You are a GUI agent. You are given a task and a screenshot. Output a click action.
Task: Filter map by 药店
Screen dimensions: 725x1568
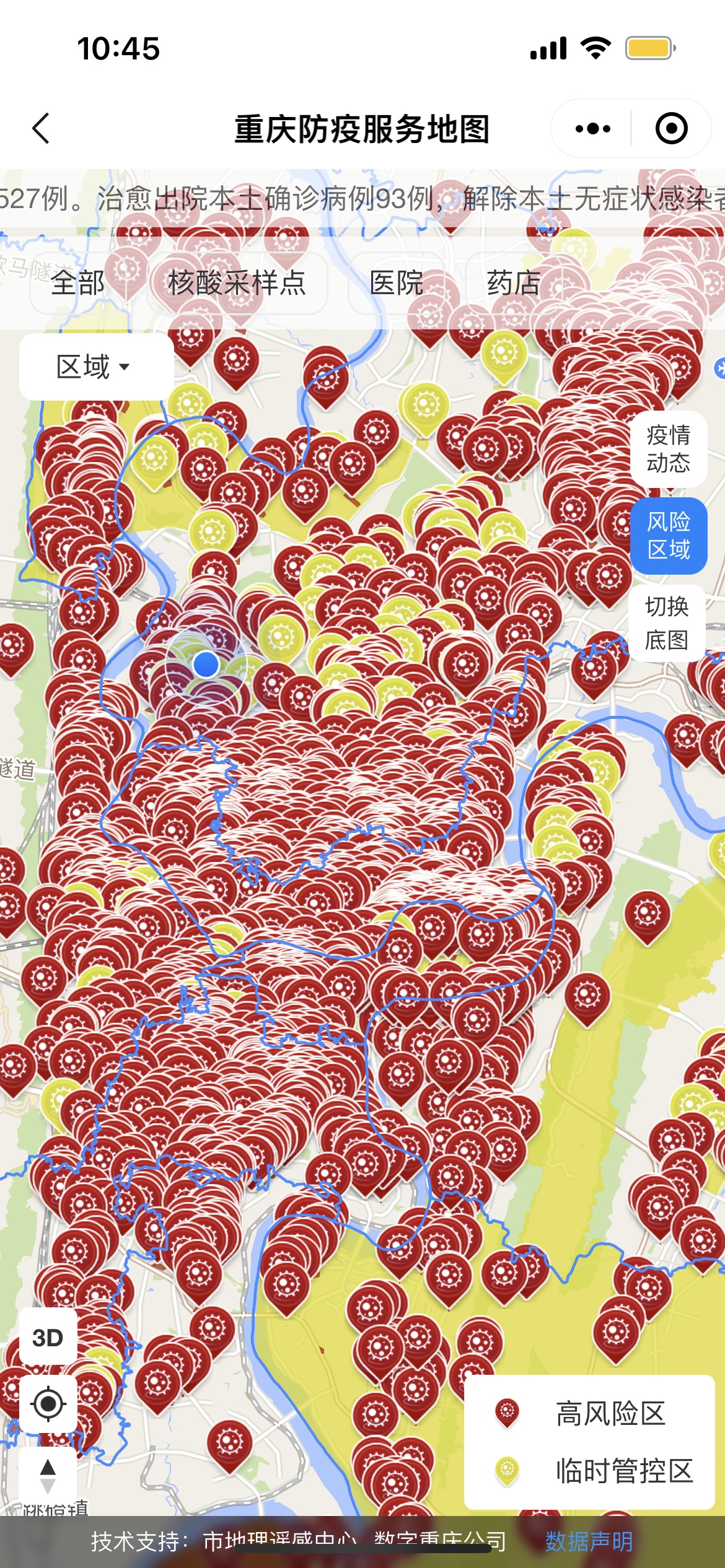click(x=513, y=284)
